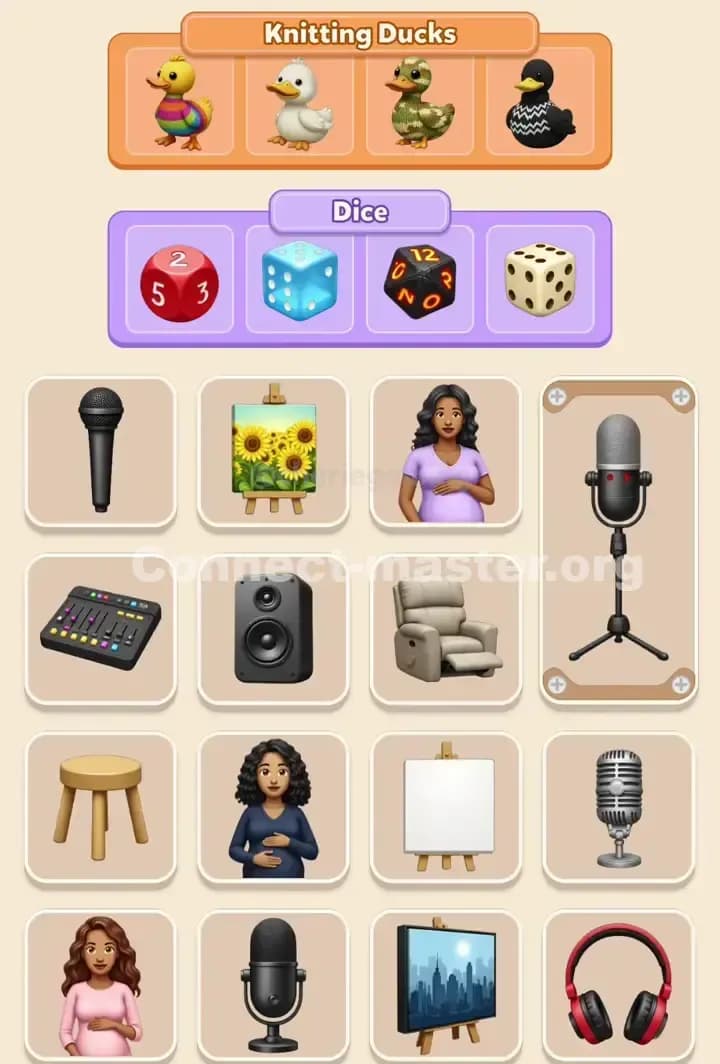Tap the translucent blue ice die
Viewport: 720px width, 1064px height.
pyautogui.click(x=298, y=281)
